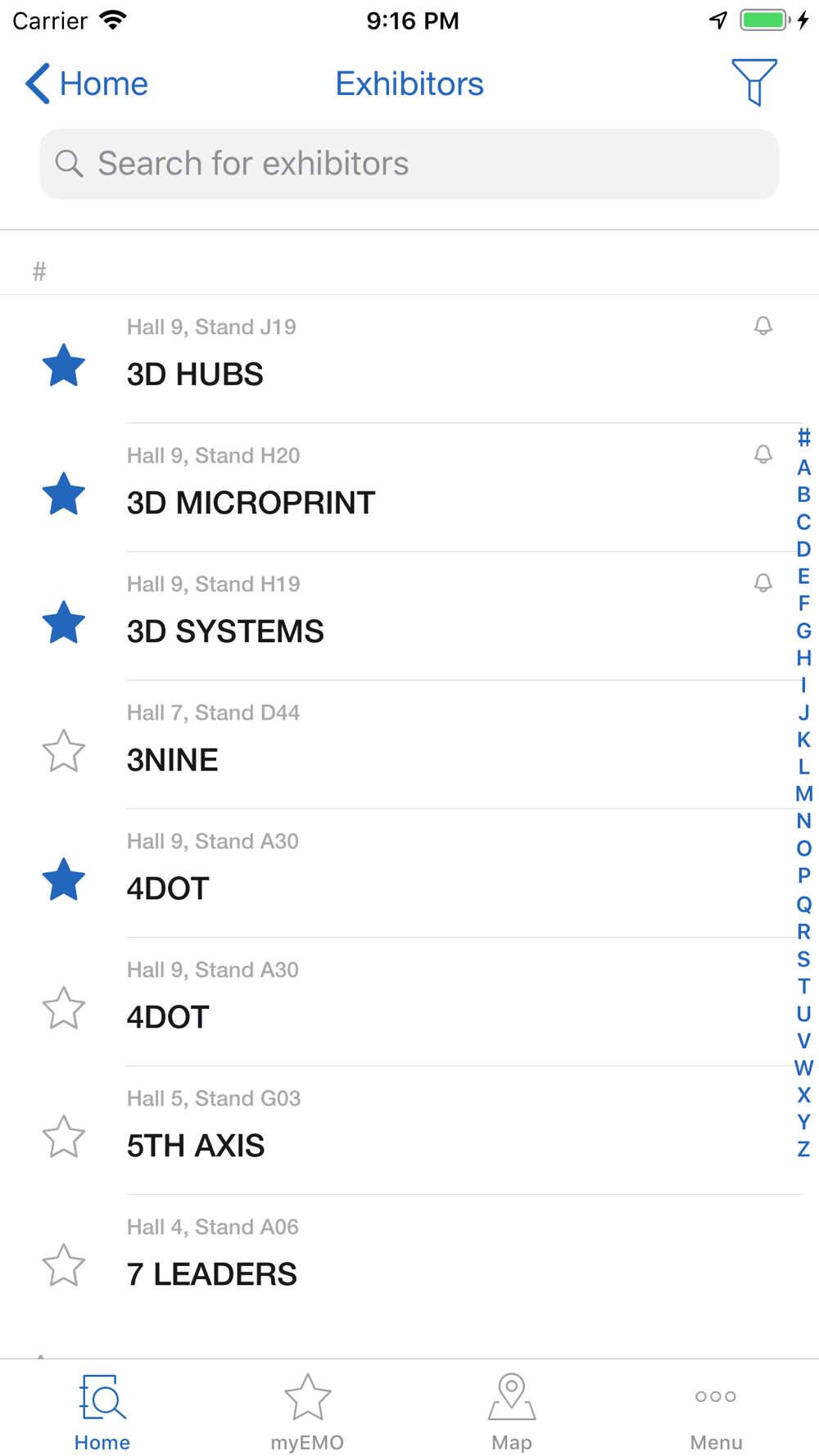Switch to the myEMO tab
This screenshot has height=1456, width=819.
click(307, 1412)
